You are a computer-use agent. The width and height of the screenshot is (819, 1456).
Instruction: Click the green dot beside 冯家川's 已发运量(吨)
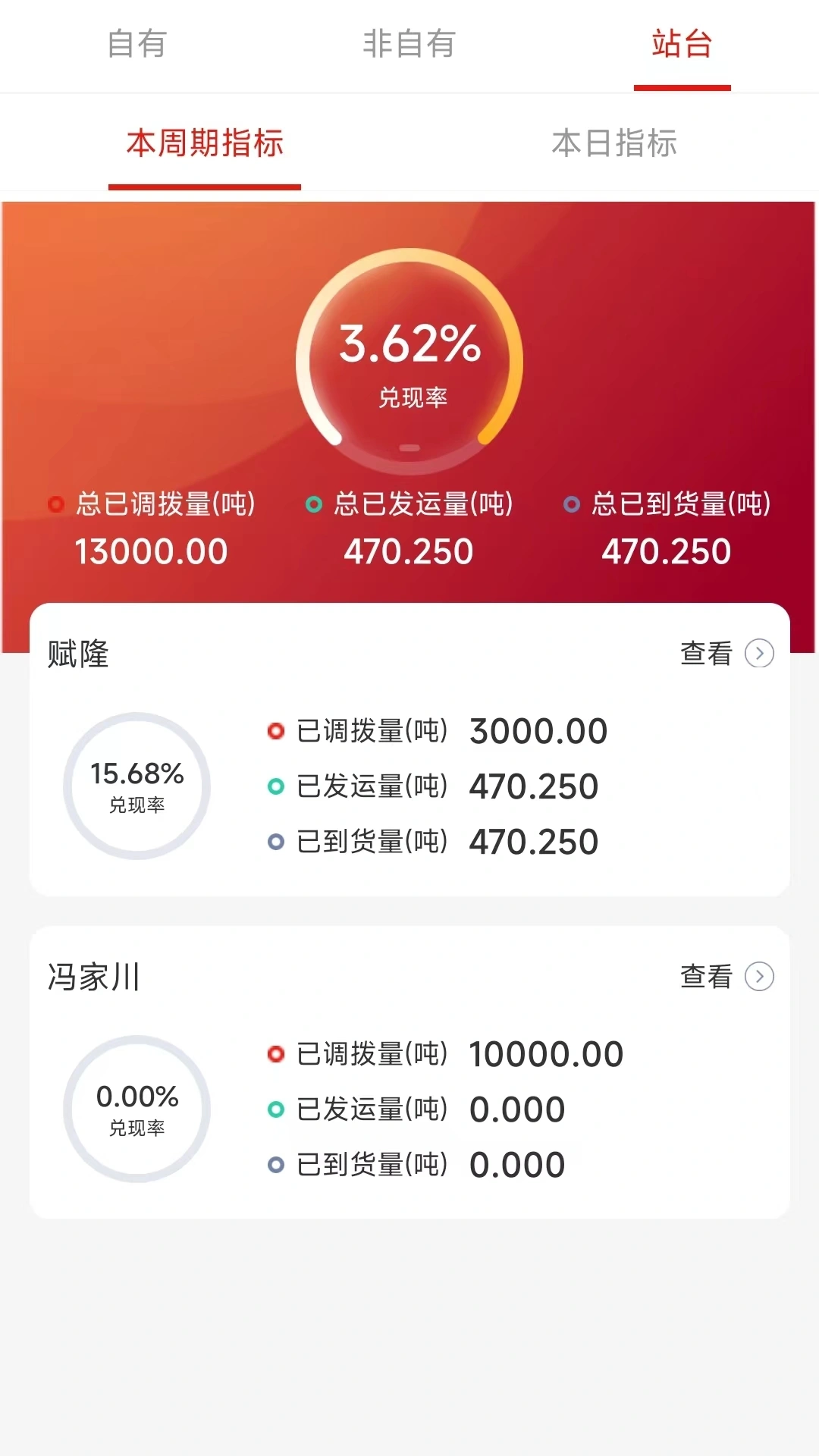coord(275,1109)
